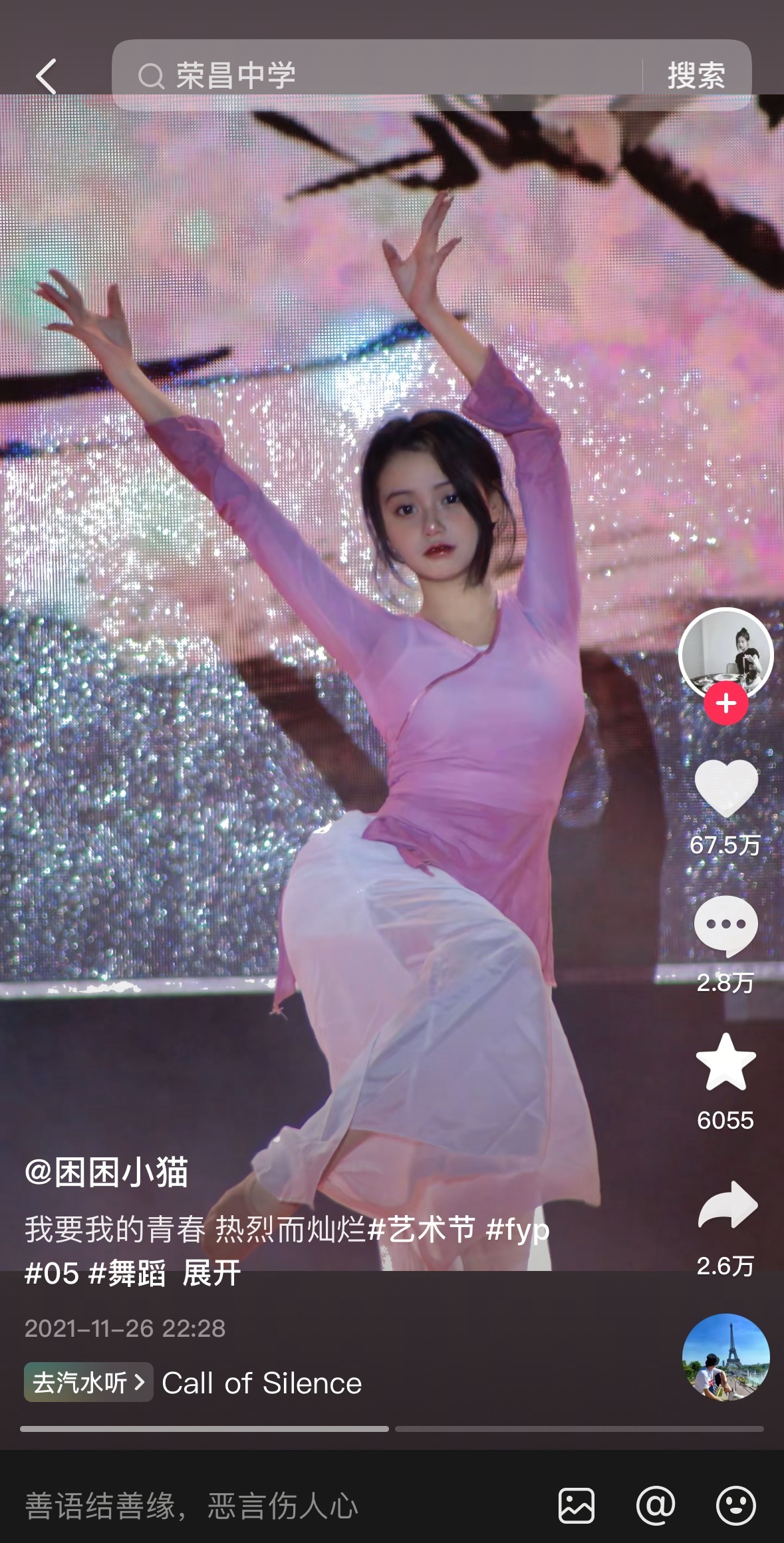Open the emoji picker for comments
The image size is (784, 1543).
[x=735, y=1506]
